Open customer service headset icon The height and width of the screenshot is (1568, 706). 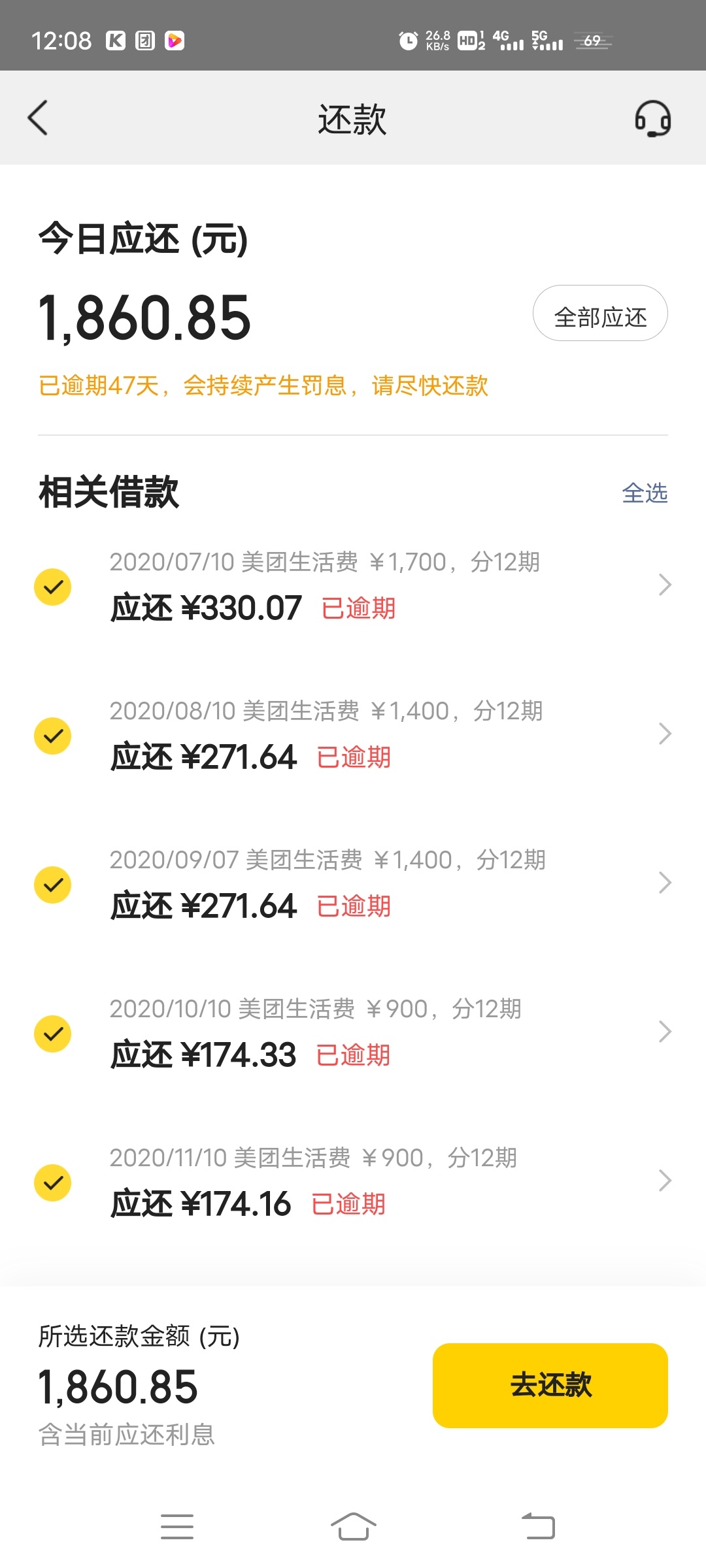652,118
